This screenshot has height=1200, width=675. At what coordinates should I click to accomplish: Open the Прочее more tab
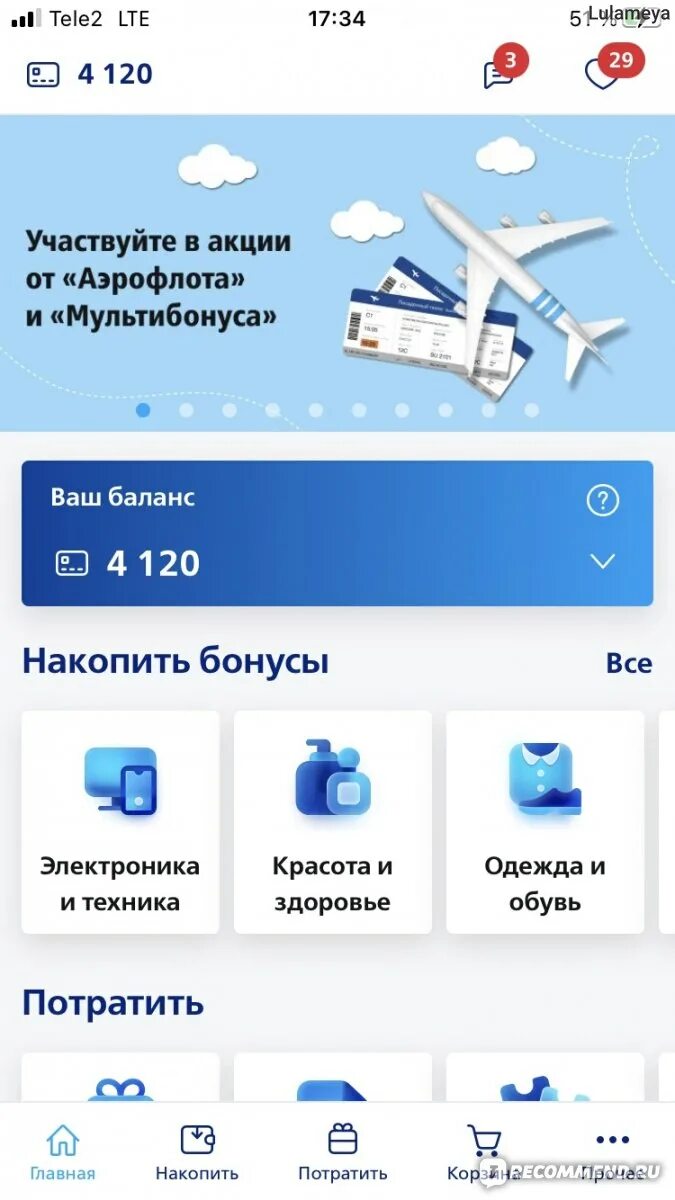pyautogui.click(x=612, y=1152)
